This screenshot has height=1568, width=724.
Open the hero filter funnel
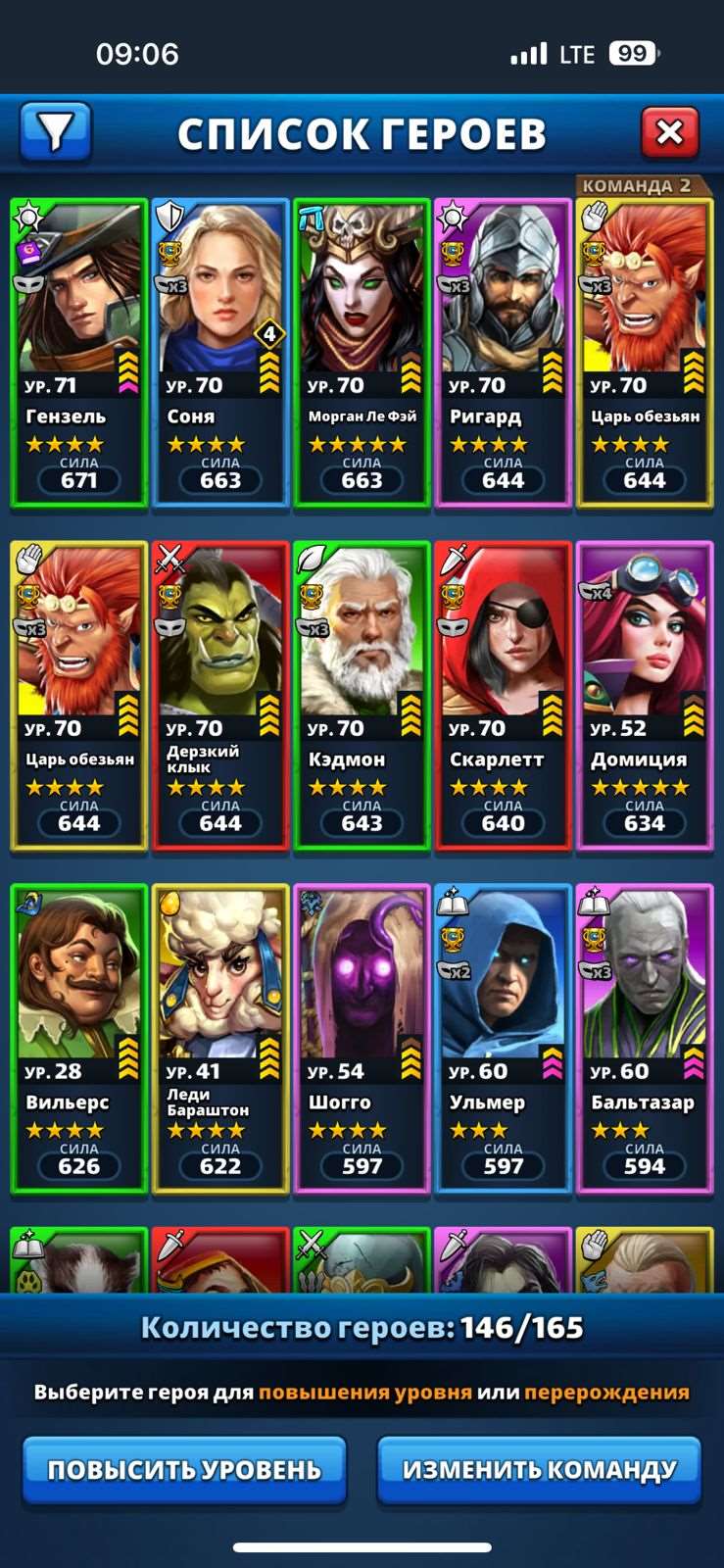pyautogui.click(x=55, y=131)
